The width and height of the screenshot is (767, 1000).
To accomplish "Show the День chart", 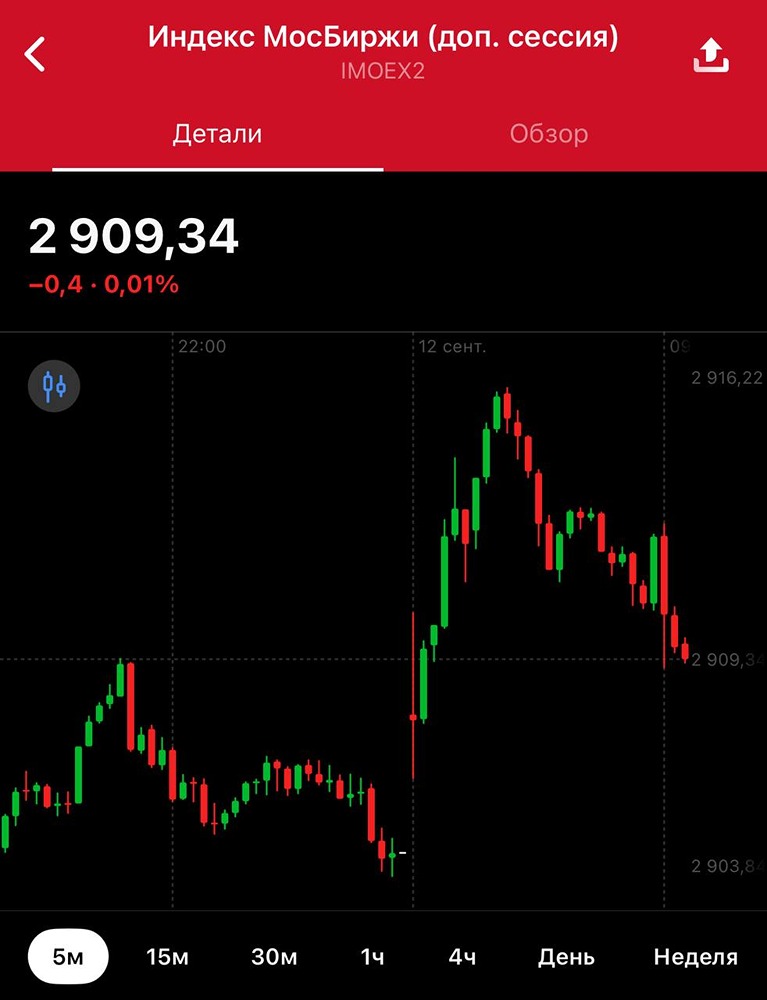I will (x=566, y=957).
